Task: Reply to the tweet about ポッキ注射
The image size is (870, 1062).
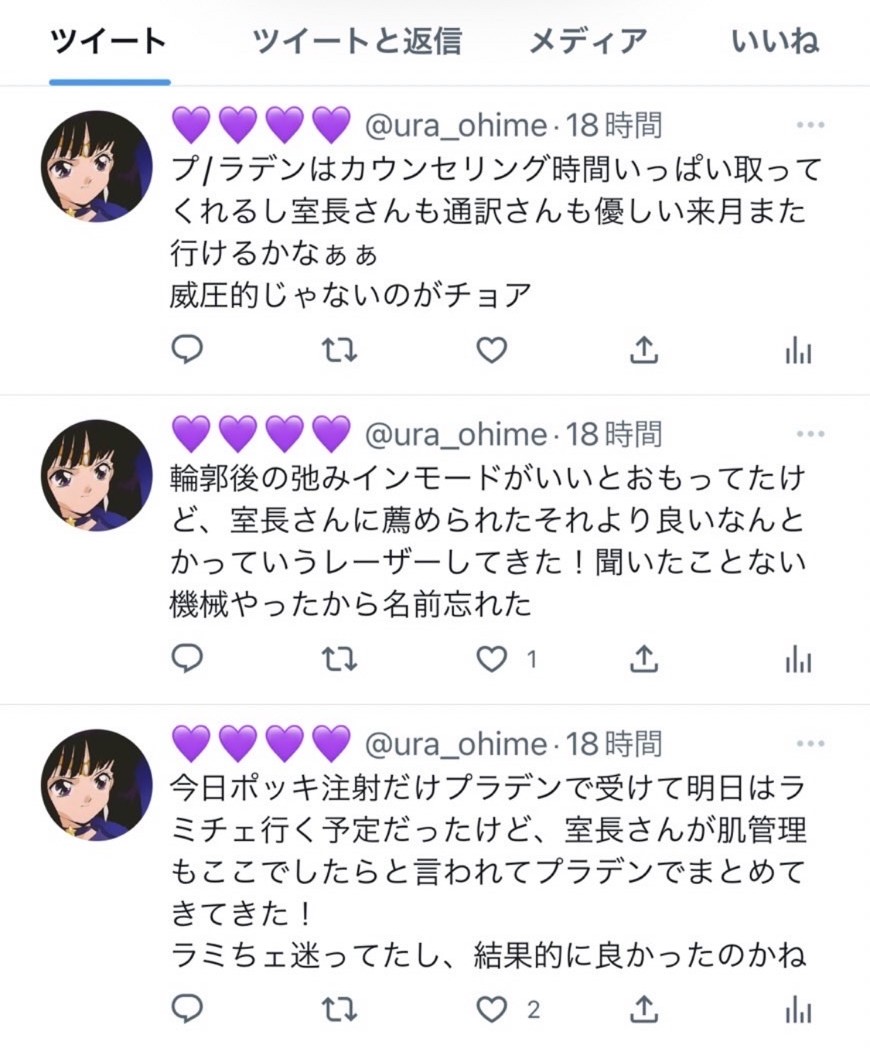Action: (x=187, y=1009)
